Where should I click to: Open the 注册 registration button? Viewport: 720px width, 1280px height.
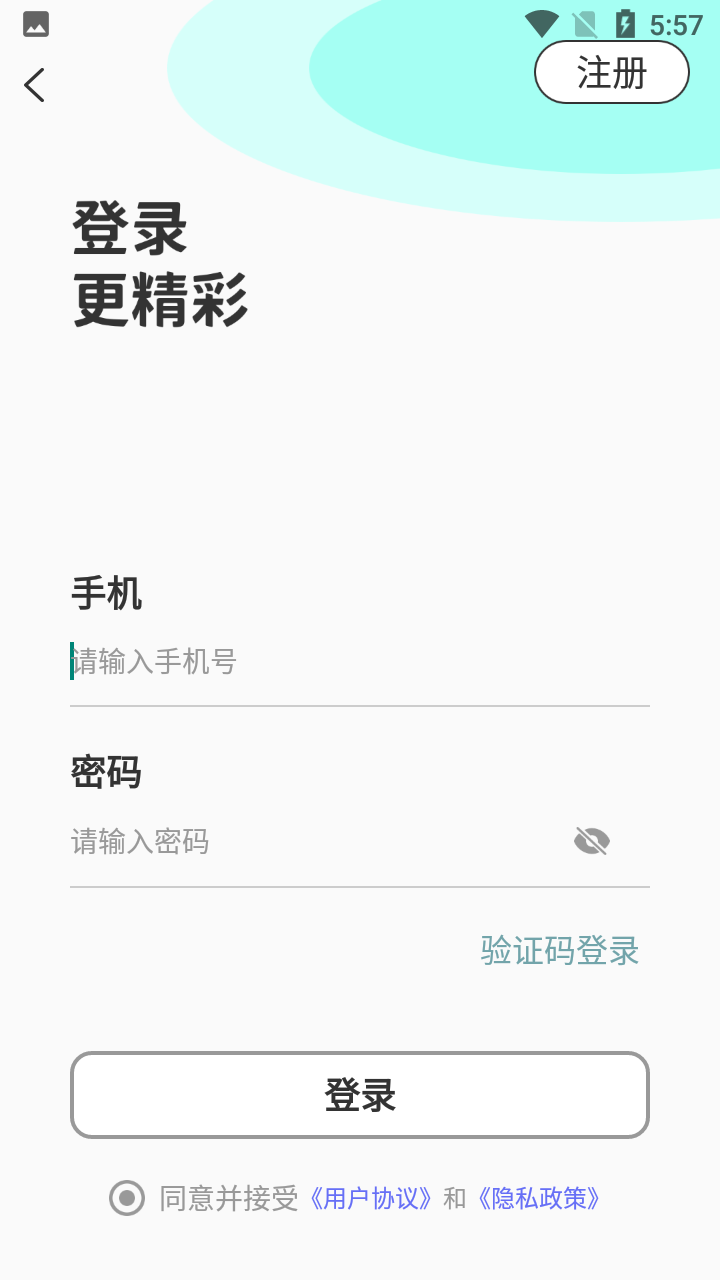(x=612, y=73)
